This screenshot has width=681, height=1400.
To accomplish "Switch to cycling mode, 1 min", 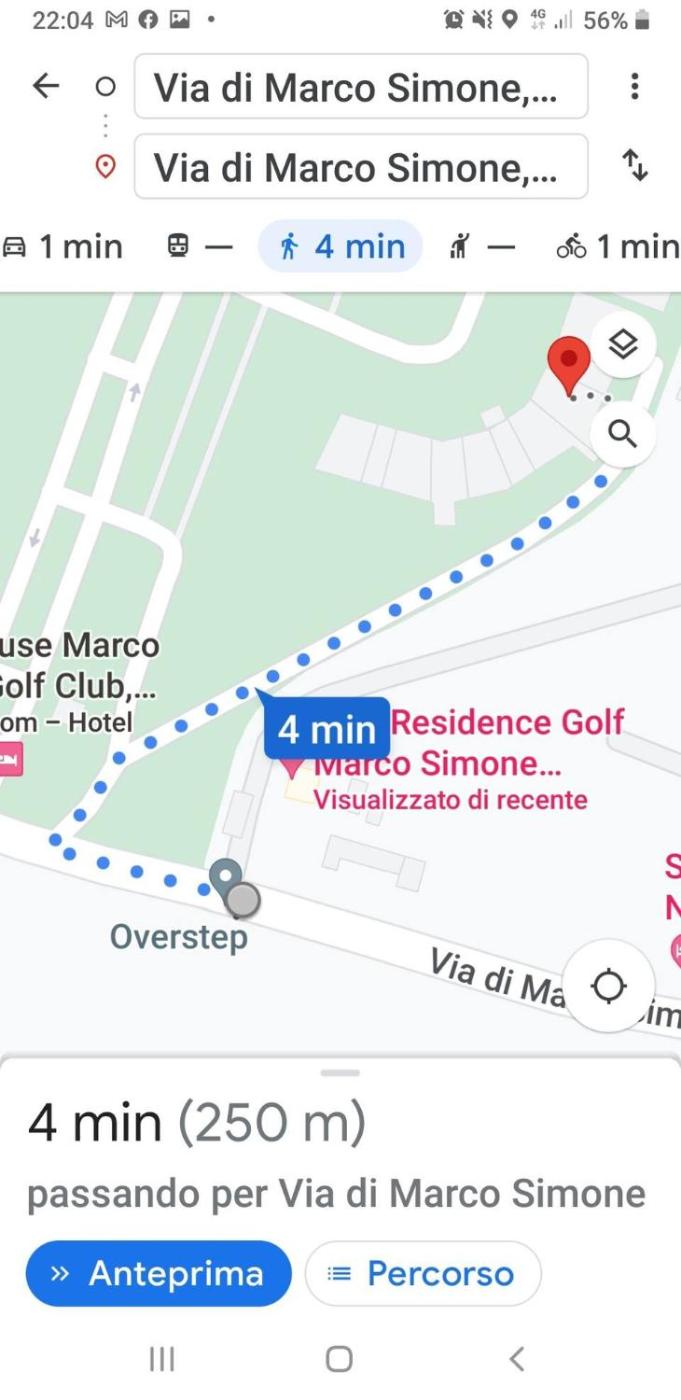I will 616,246.
